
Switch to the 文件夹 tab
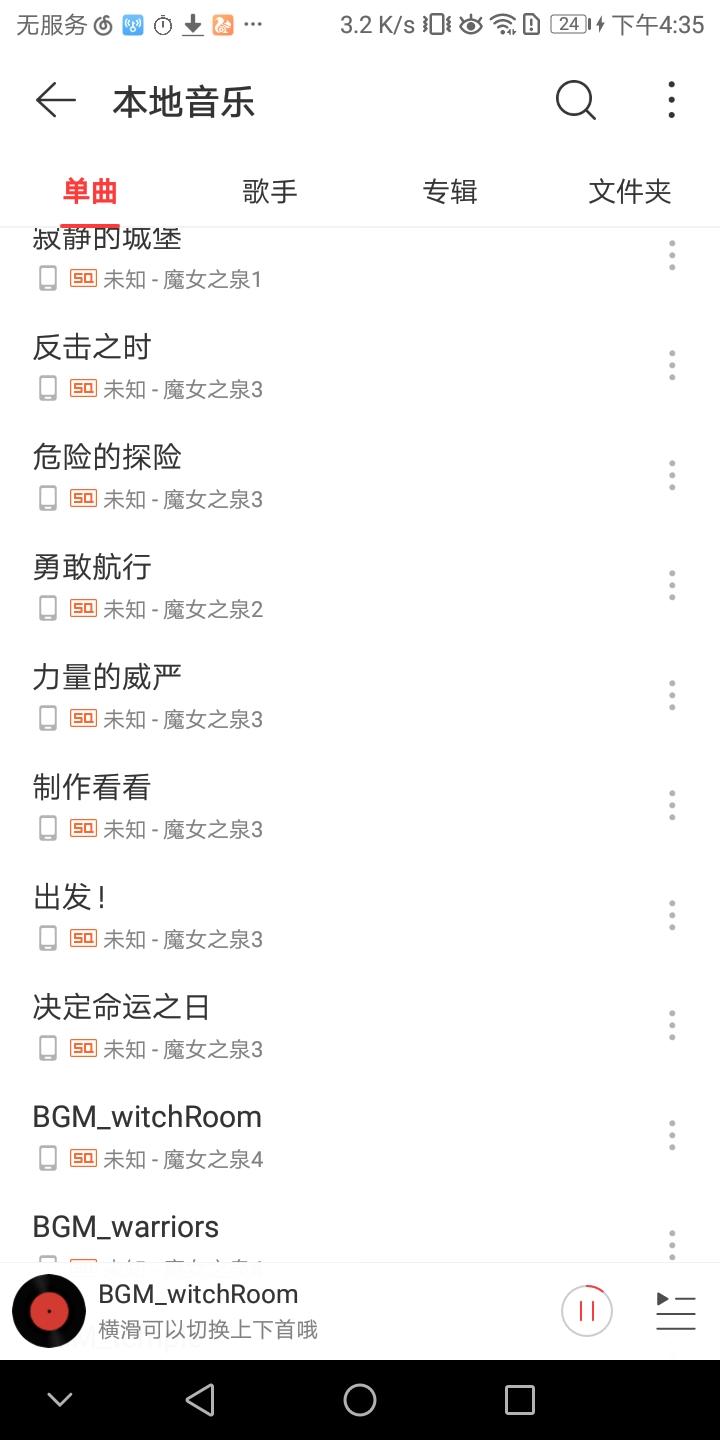[x=629, y=191]
